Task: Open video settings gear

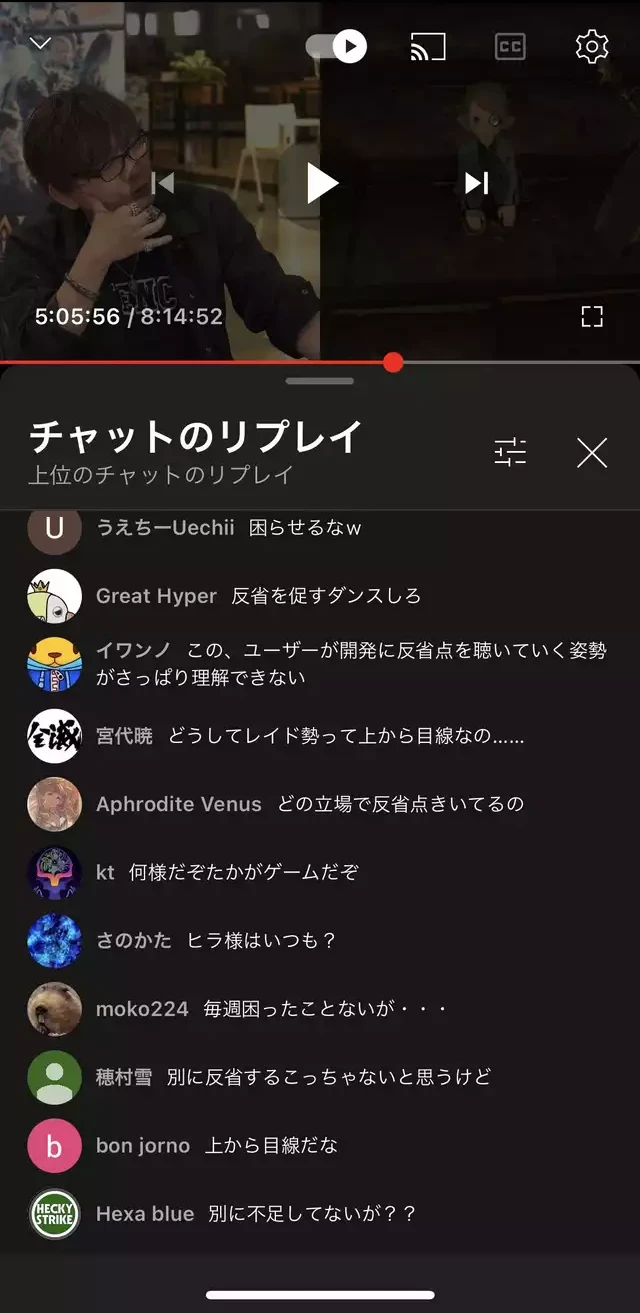Action: click(592, 46)
